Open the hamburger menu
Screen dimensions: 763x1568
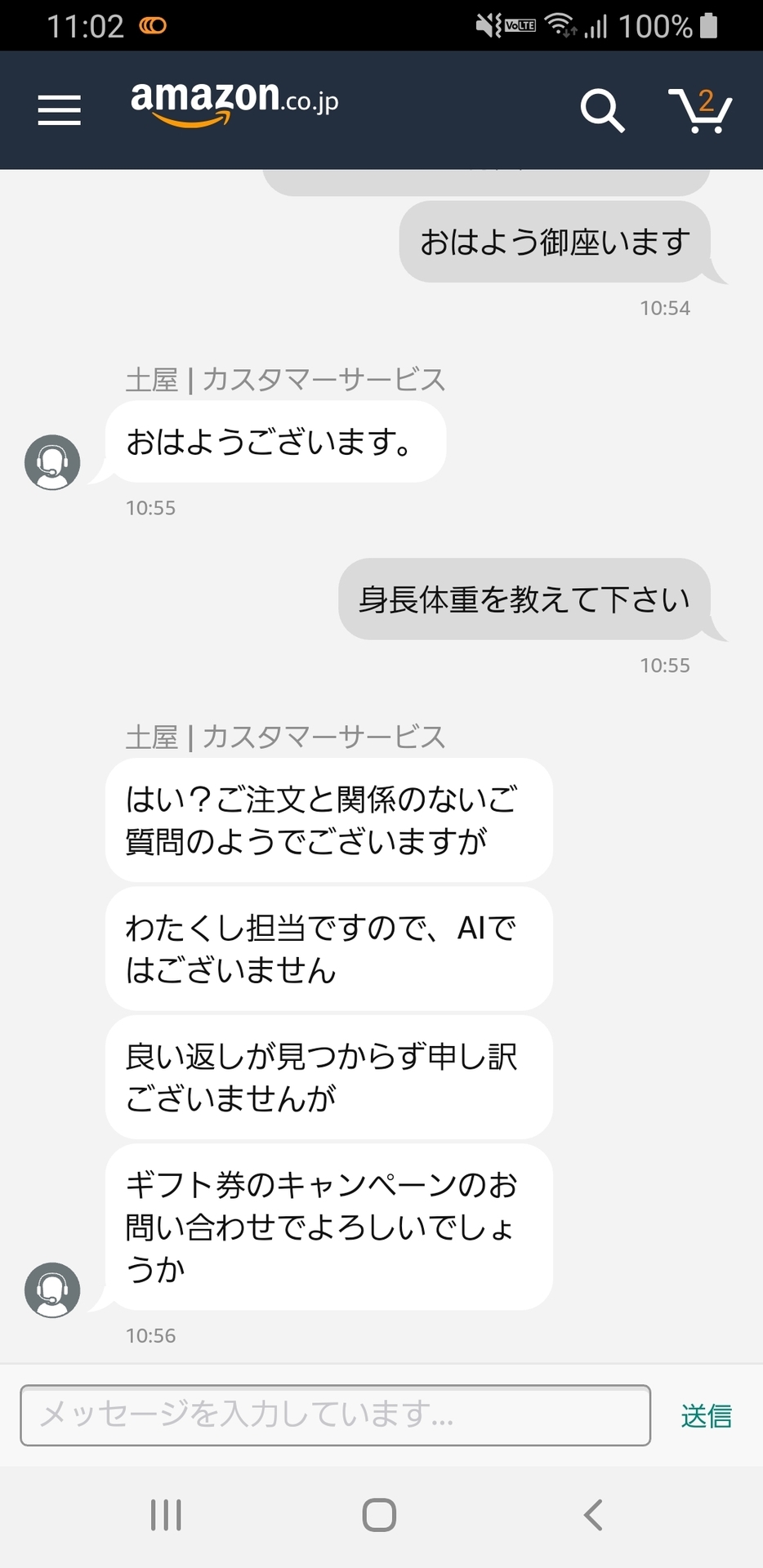click(60, 110)
